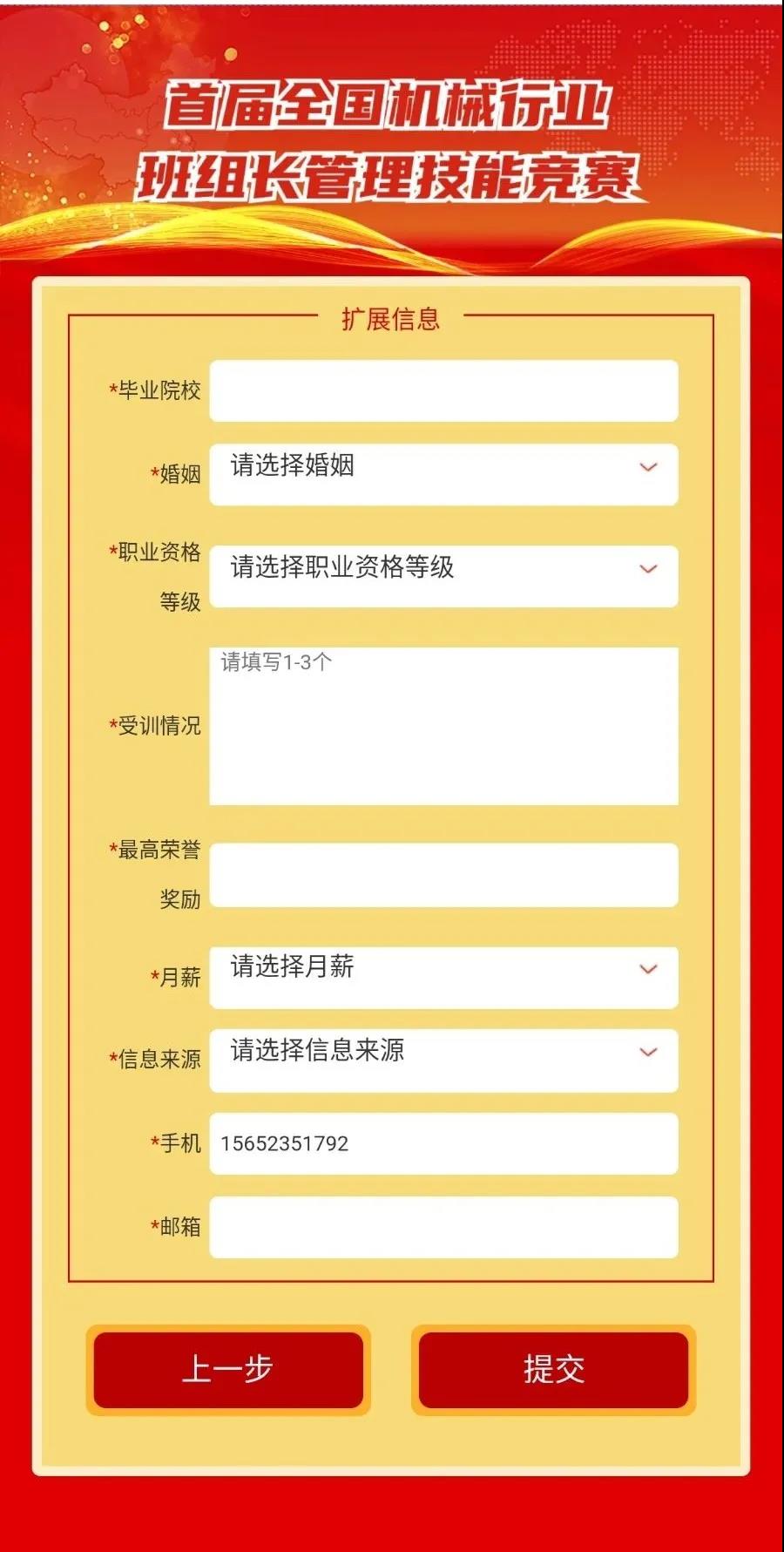Submit the form with 提交
Viewport: 784px width, 1552px height.
[553, 1369]
